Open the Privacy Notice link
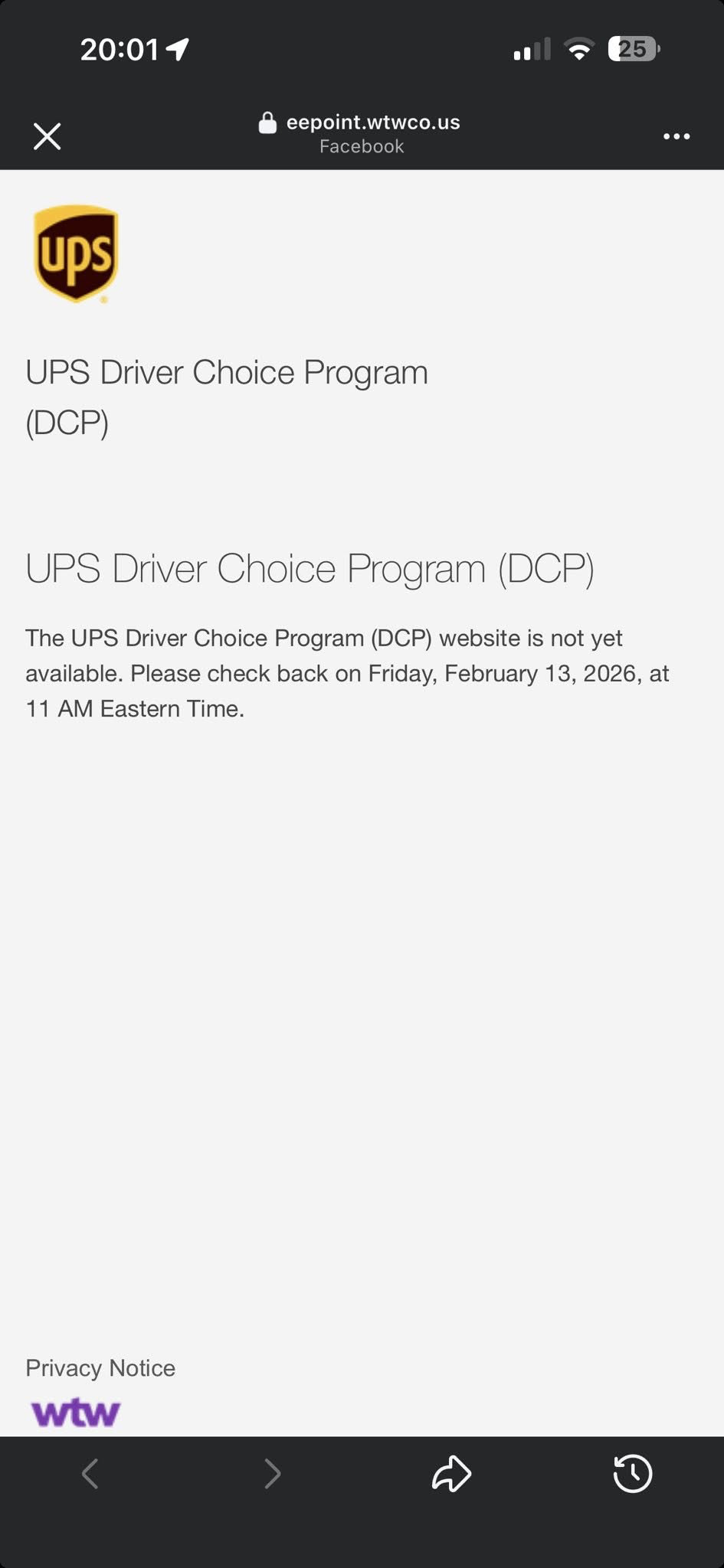 pos(100,1367)
